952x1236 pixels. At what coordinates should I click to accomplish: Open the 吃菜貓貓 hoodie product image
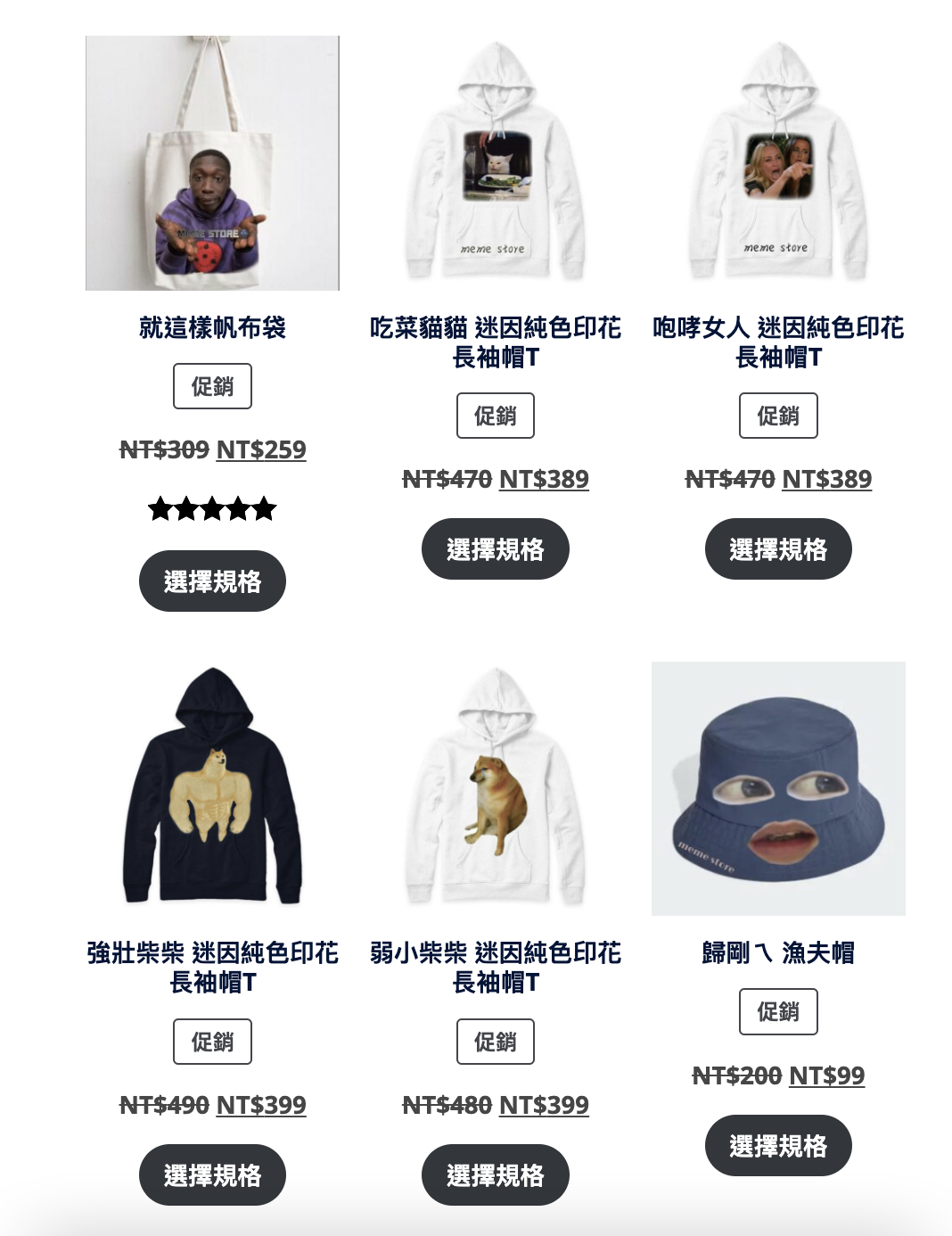(x=495, y=163)
